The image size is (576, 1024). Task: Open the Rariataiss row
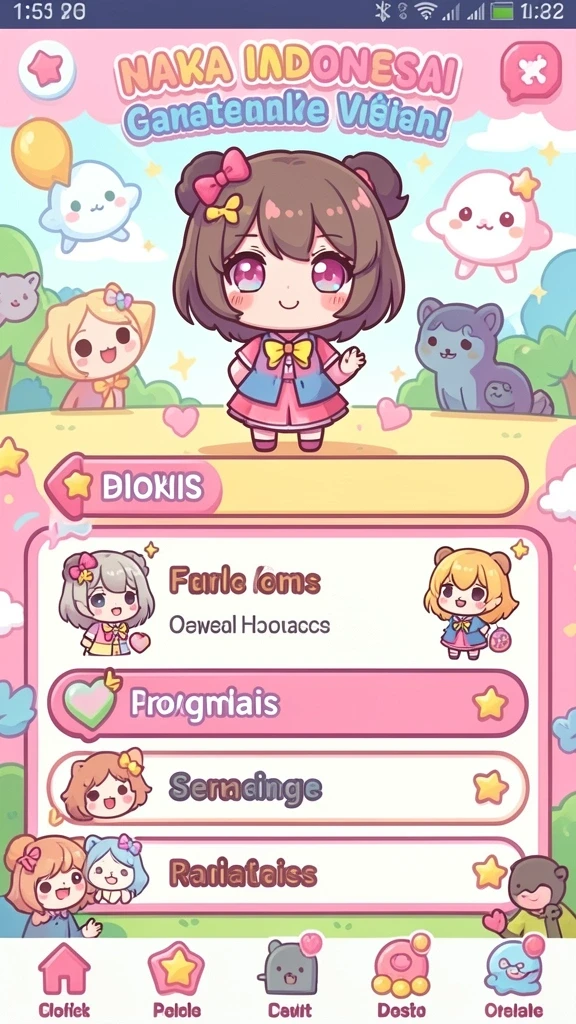click(x=288, y=873)
